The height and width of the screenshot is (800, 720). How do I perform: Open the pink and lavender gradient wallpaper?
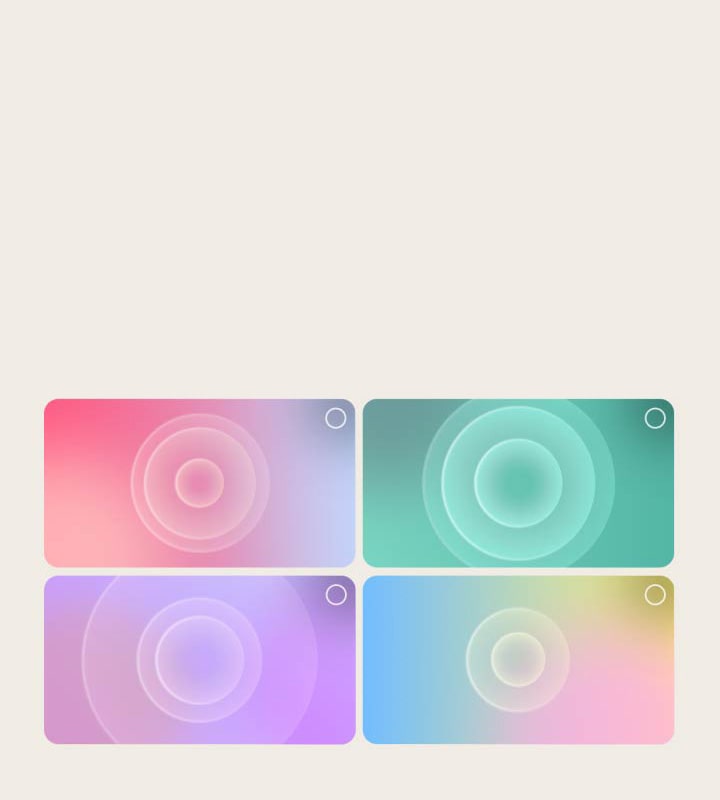tap(199, 483)
